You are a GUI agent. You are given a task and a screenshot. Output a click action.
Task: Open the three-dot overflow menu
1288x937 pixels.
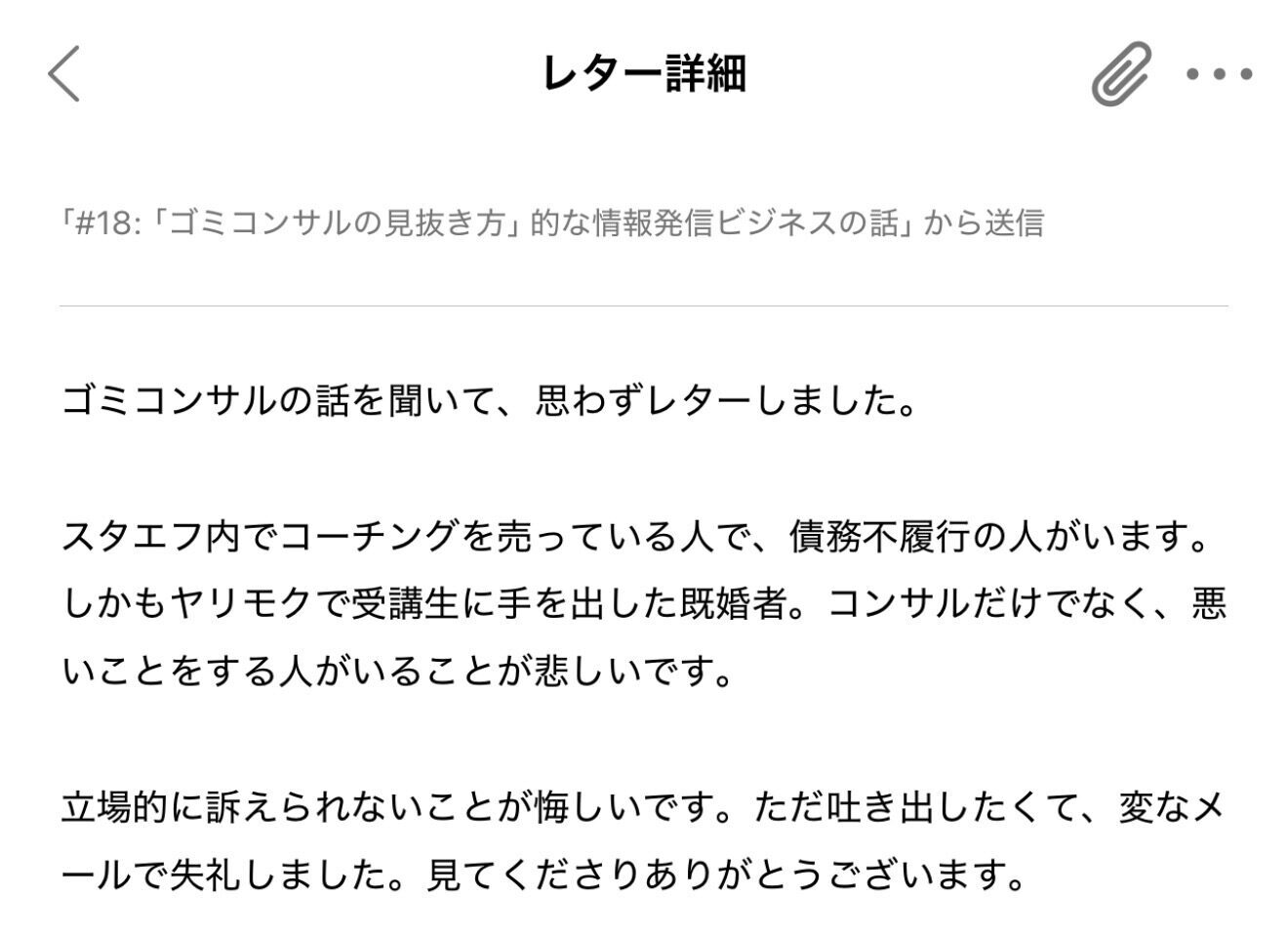(1219, 73)
